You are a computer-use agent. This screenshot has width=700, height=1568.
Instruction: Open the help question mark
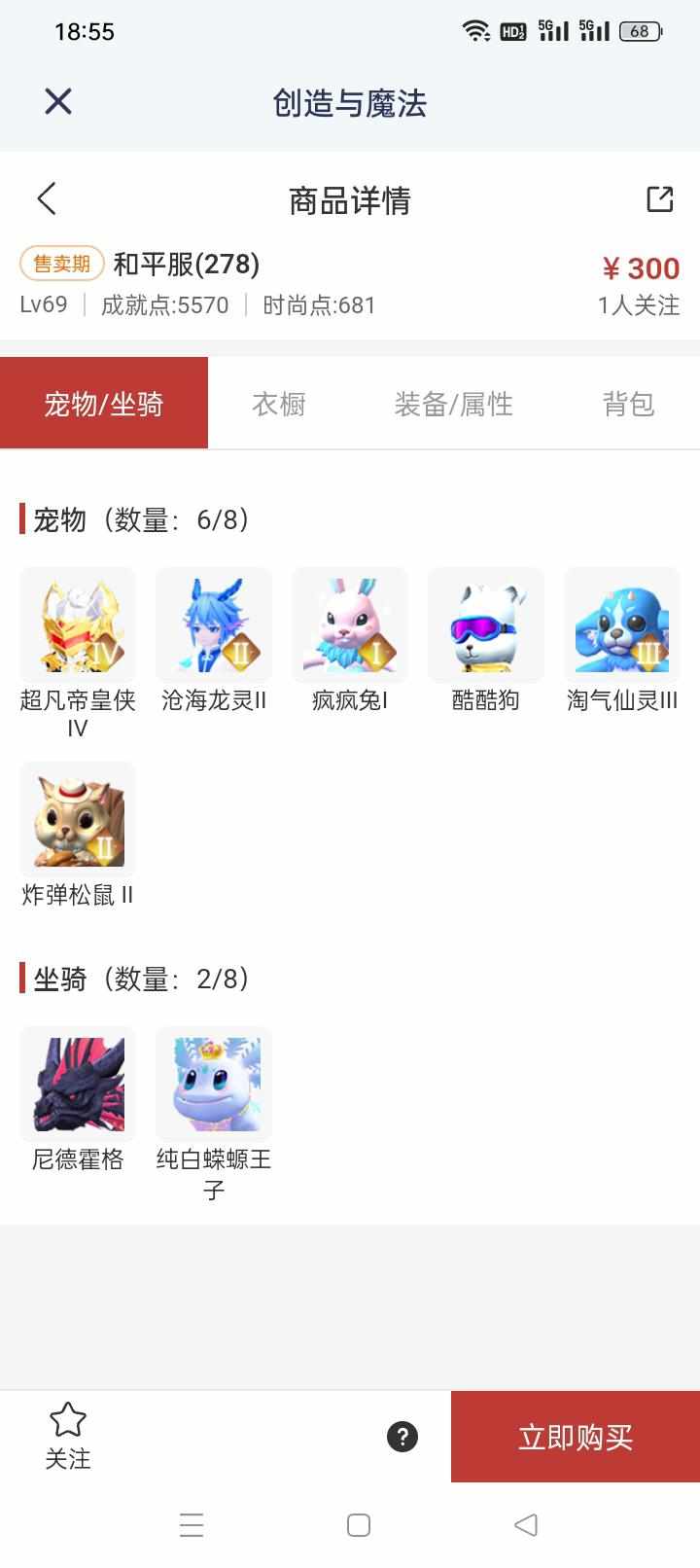coord(402,1437)
